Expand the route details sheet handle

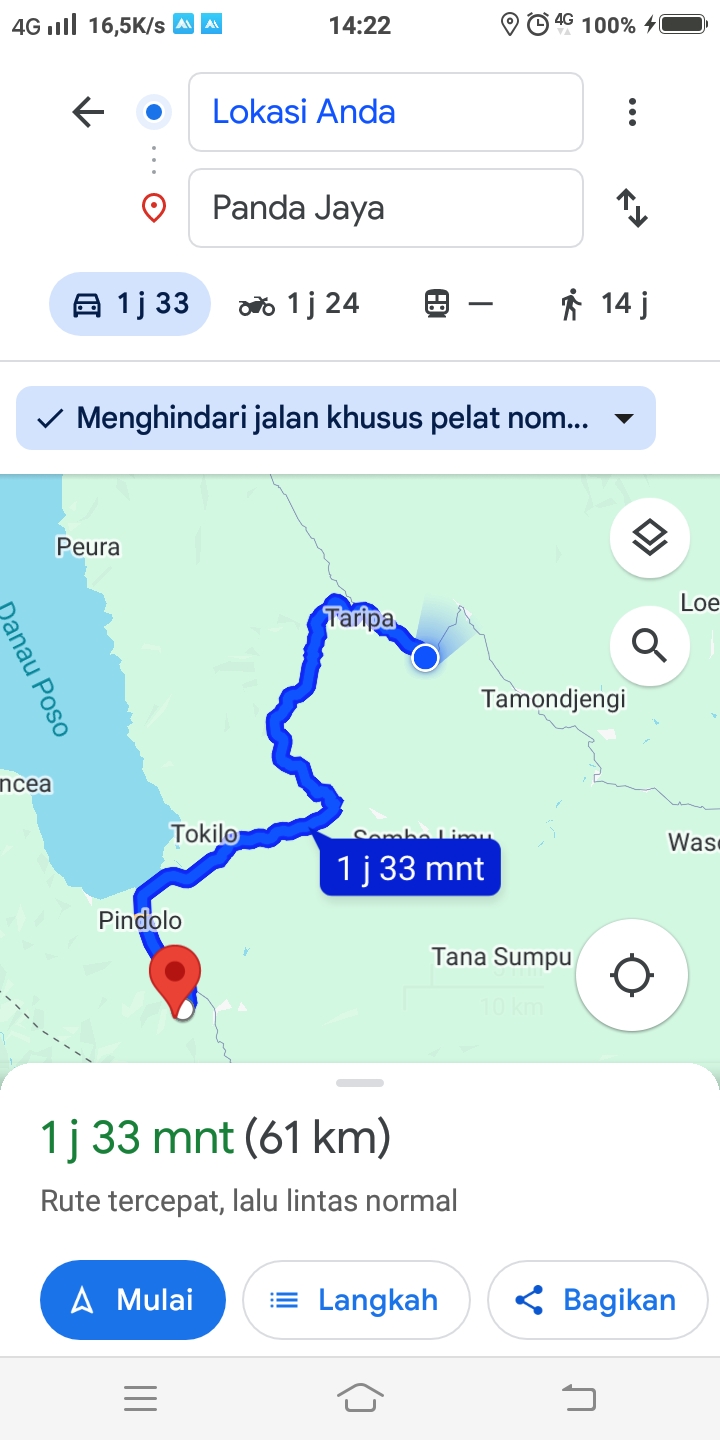[360, 1083]
